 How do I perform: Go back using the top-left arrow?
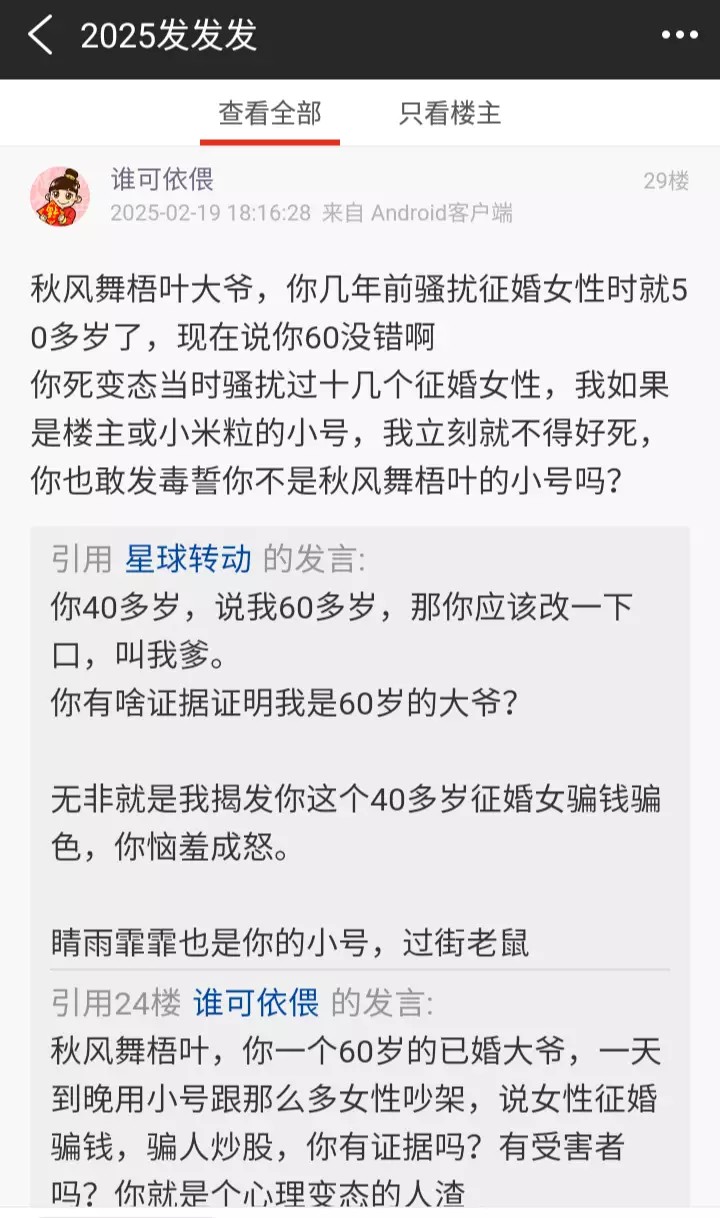pos(40,36)
